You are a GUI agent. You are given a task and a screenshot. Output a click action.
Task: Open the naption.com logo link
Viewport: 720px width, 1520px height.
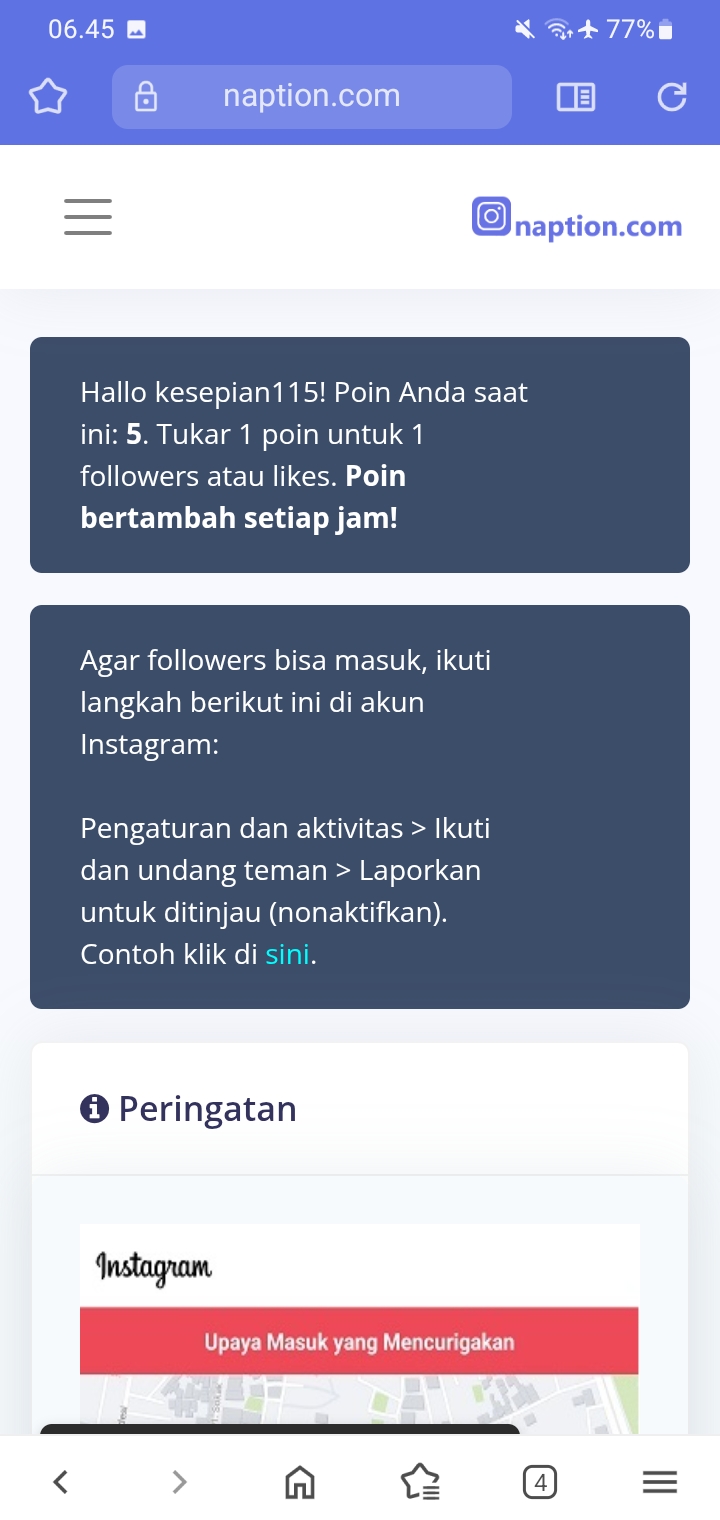(577, 219)
